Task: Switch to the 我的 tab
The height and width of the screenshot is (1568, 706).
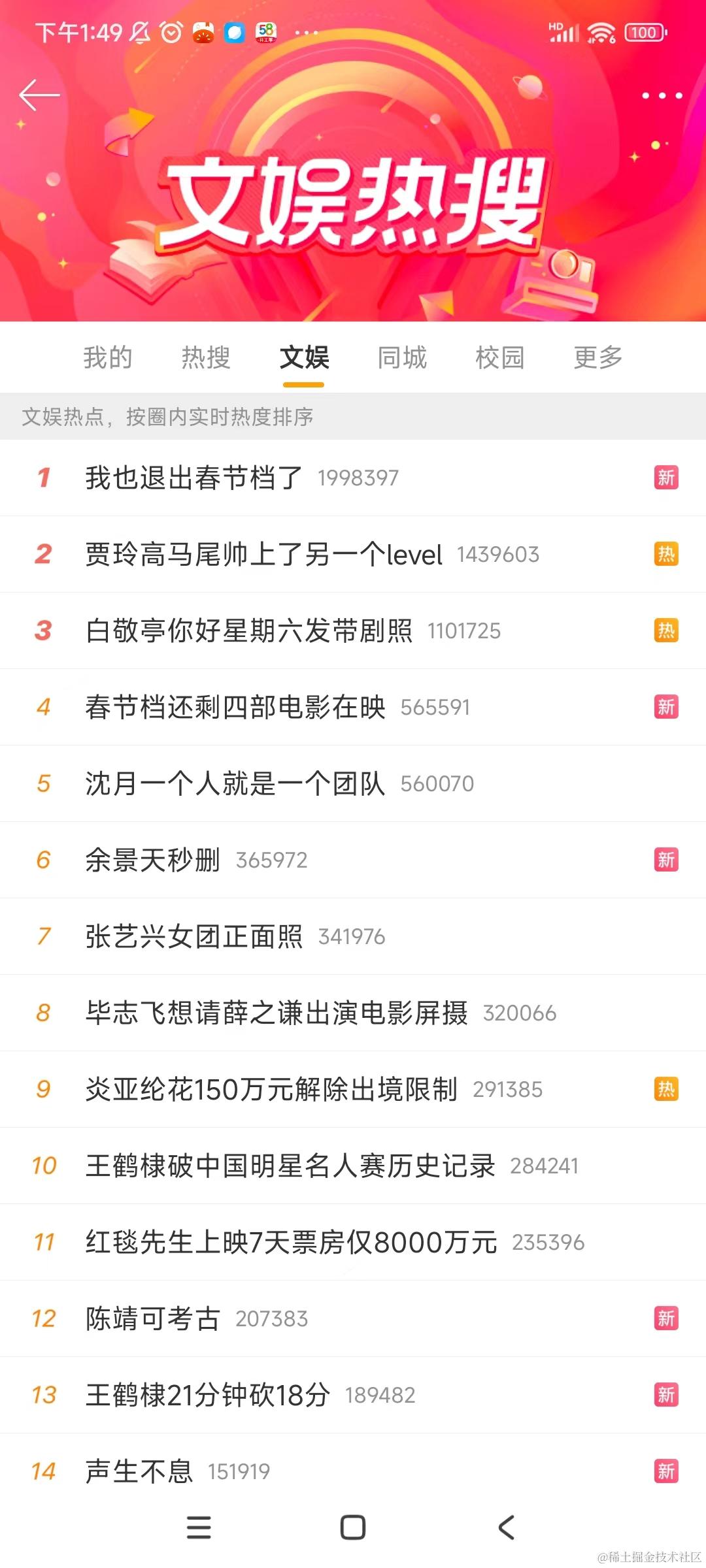Action: pyautogui.click(x=108, y=358)
